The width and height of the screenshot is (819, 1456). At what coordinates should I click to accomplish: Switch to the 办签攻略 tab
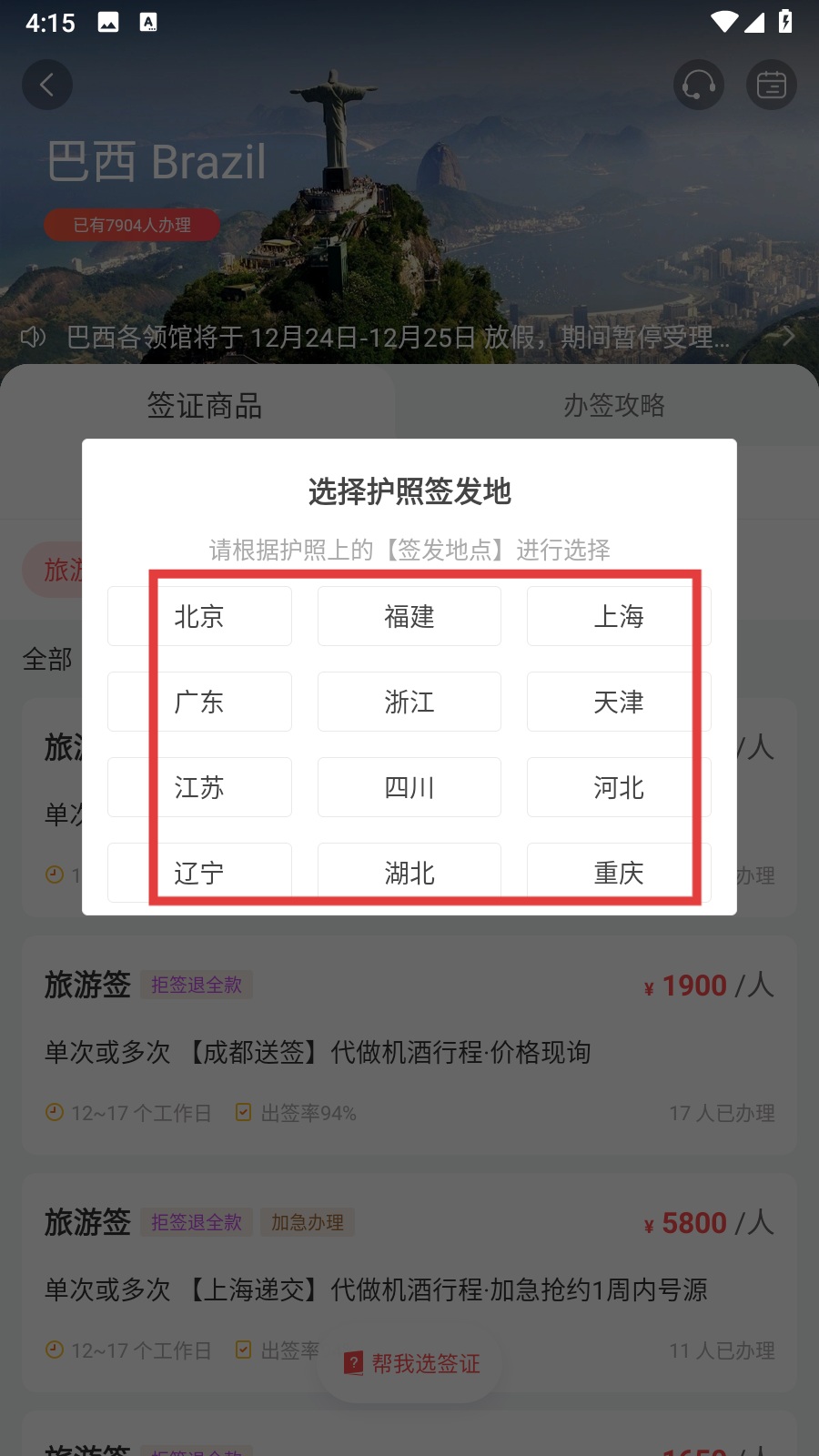pyautogui.click(x=614, y=405)
